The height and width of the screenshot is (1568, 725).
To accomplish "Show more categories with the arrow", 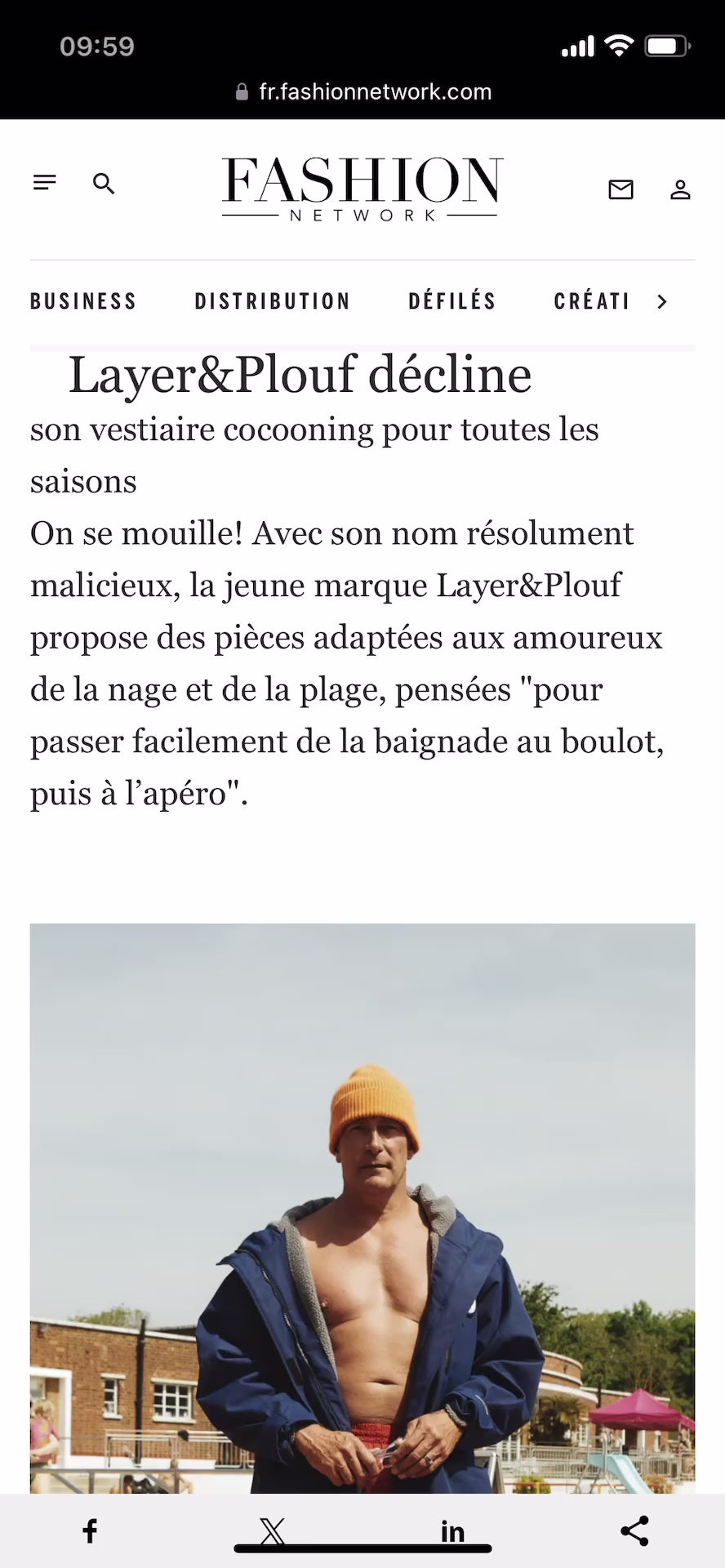I will [x=662, y=301].
